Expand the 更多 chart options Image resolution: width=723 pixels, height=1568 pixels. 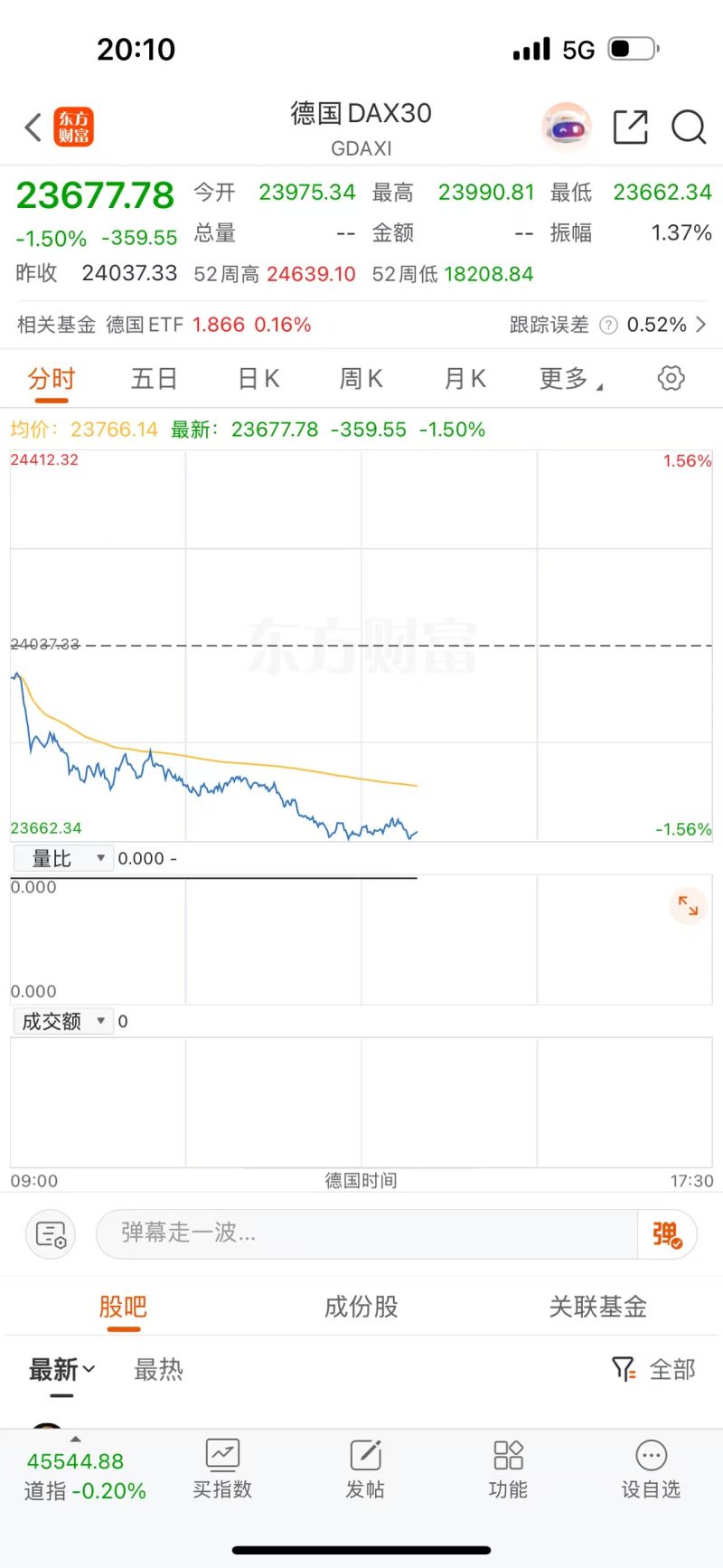(x=570, y=379)
